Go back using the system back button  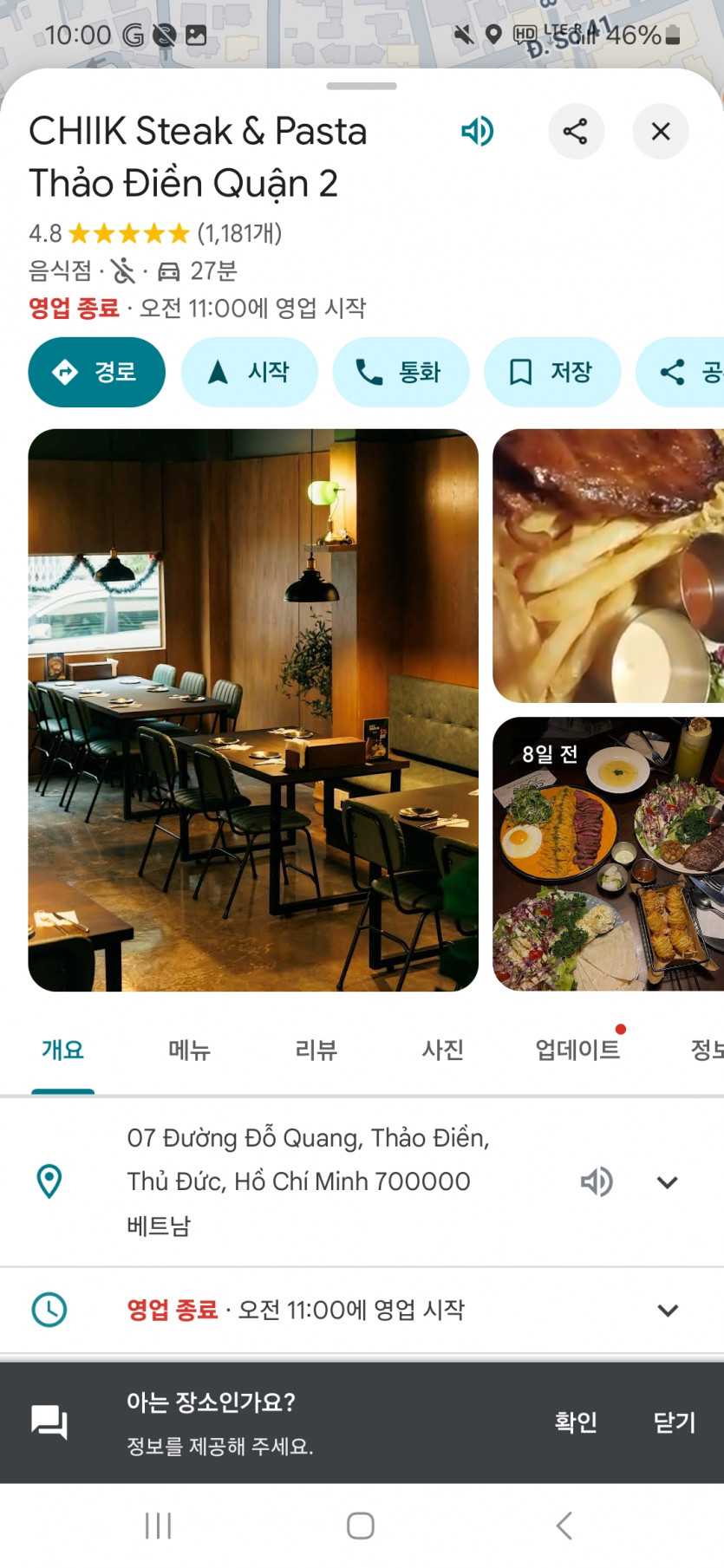[564, 1526]
